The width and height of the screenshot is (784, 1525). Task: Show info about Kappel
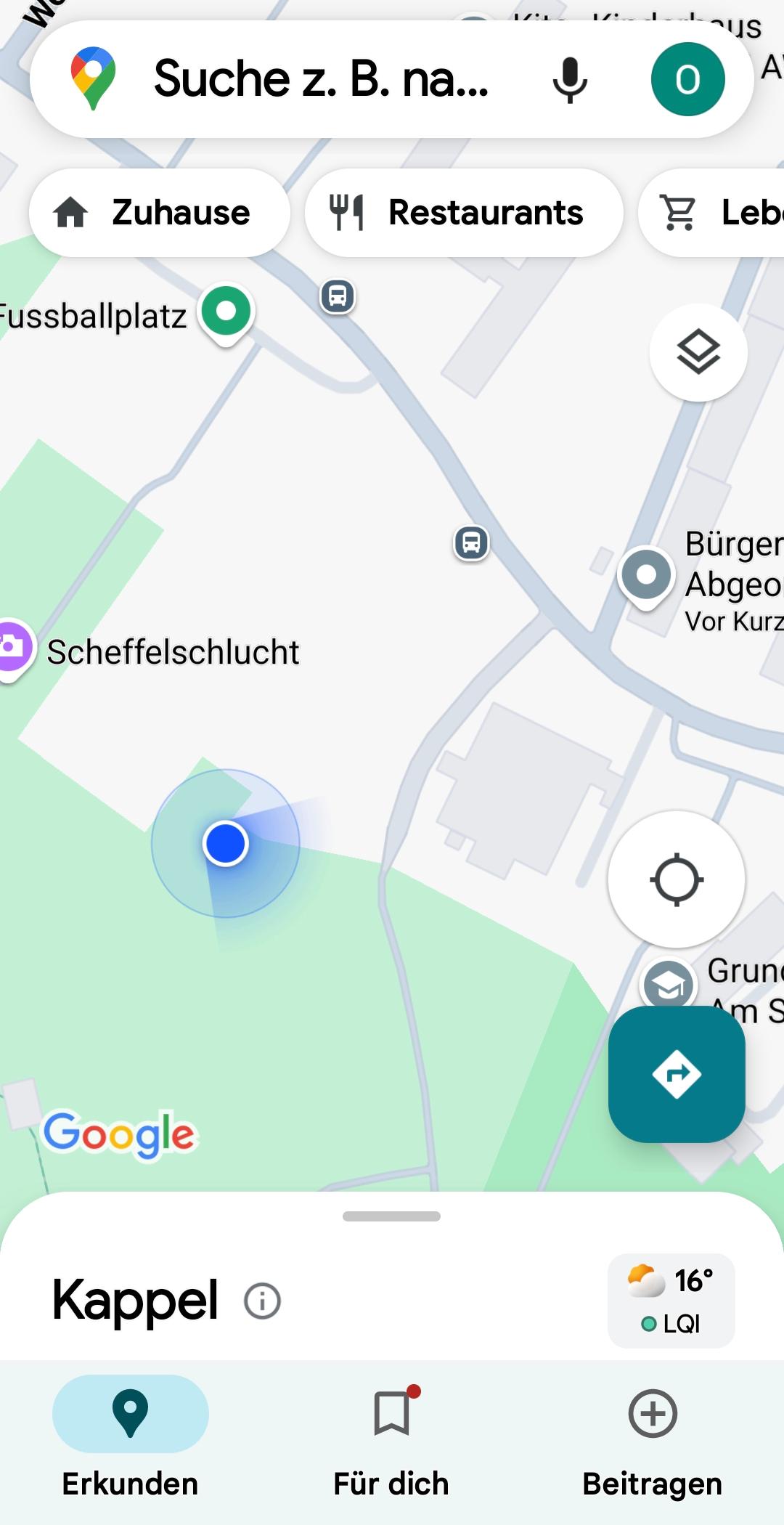(262, 1301)
